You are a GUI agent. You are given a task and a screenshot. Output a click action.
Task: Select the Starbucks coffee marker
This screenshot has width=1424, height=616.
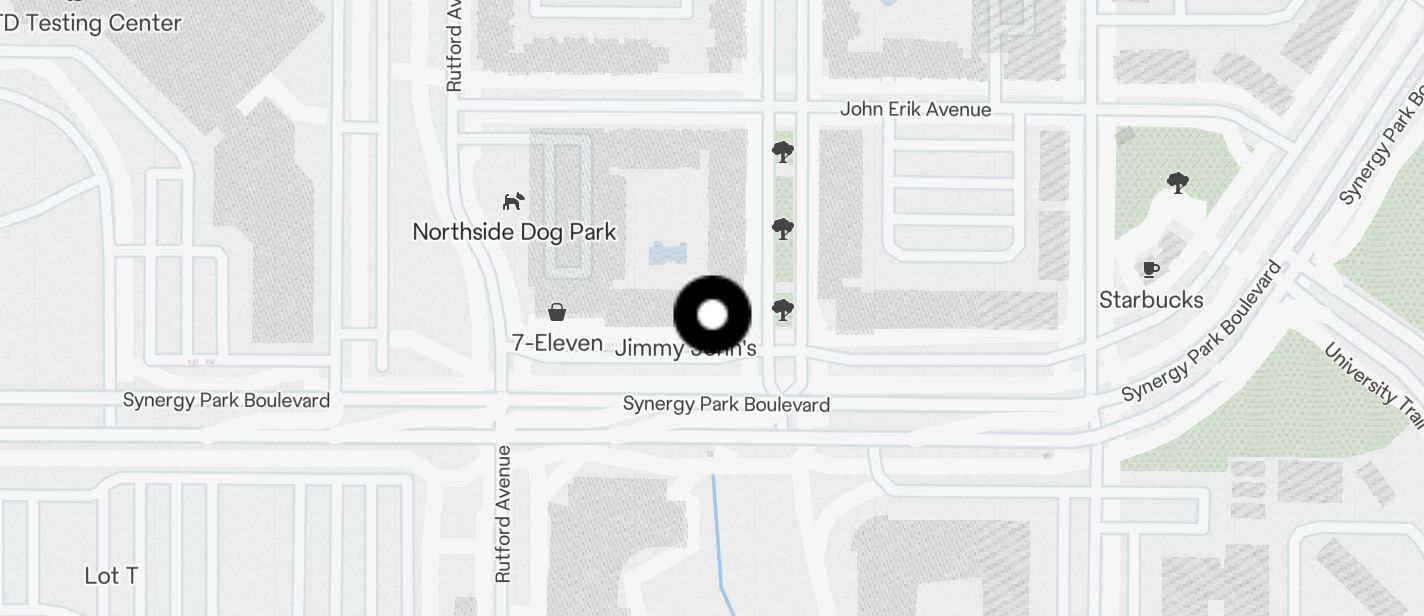1150,269
